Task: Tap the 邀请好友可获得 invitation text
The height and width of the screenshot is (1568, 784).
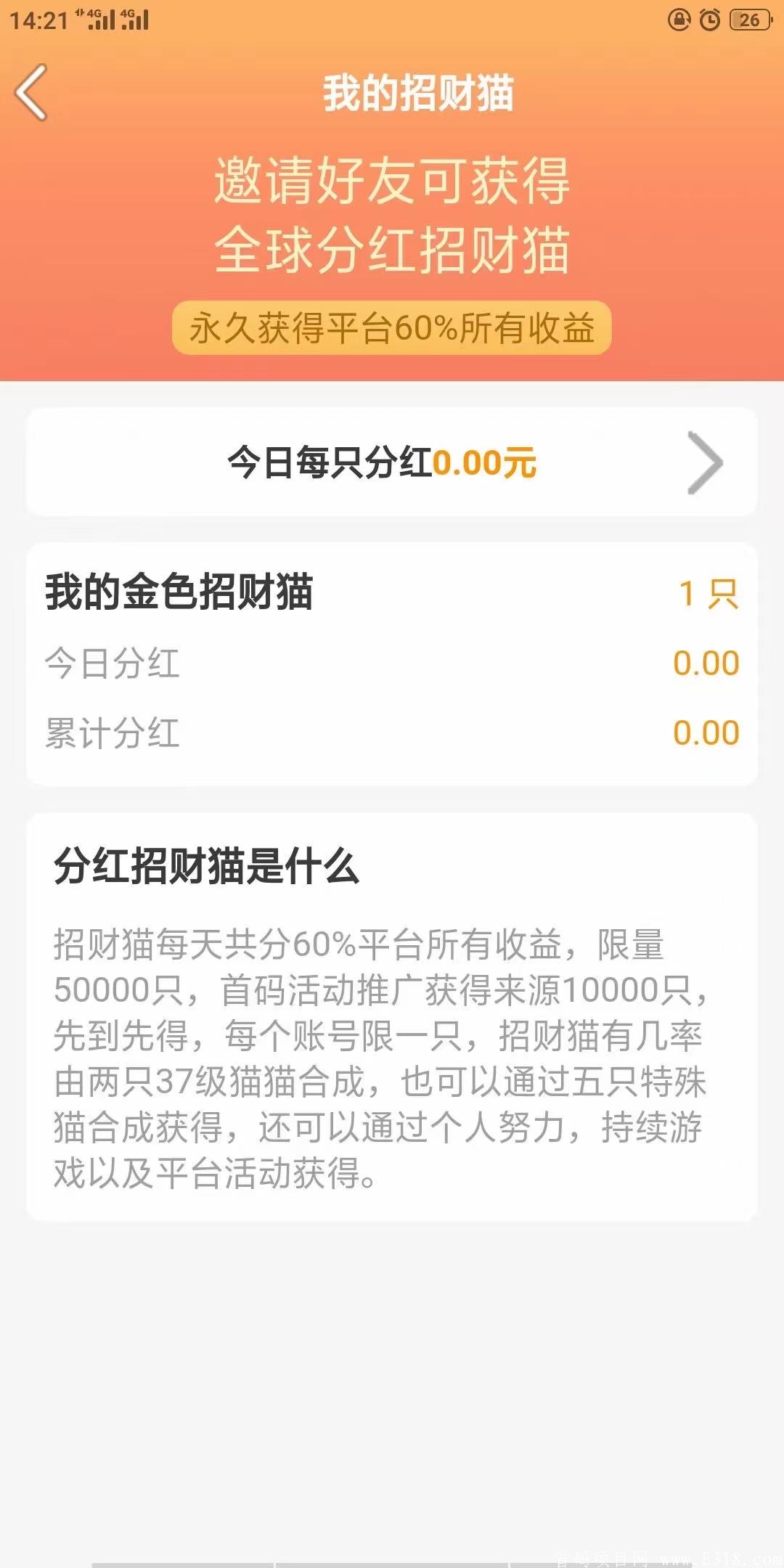Action: 392,184
